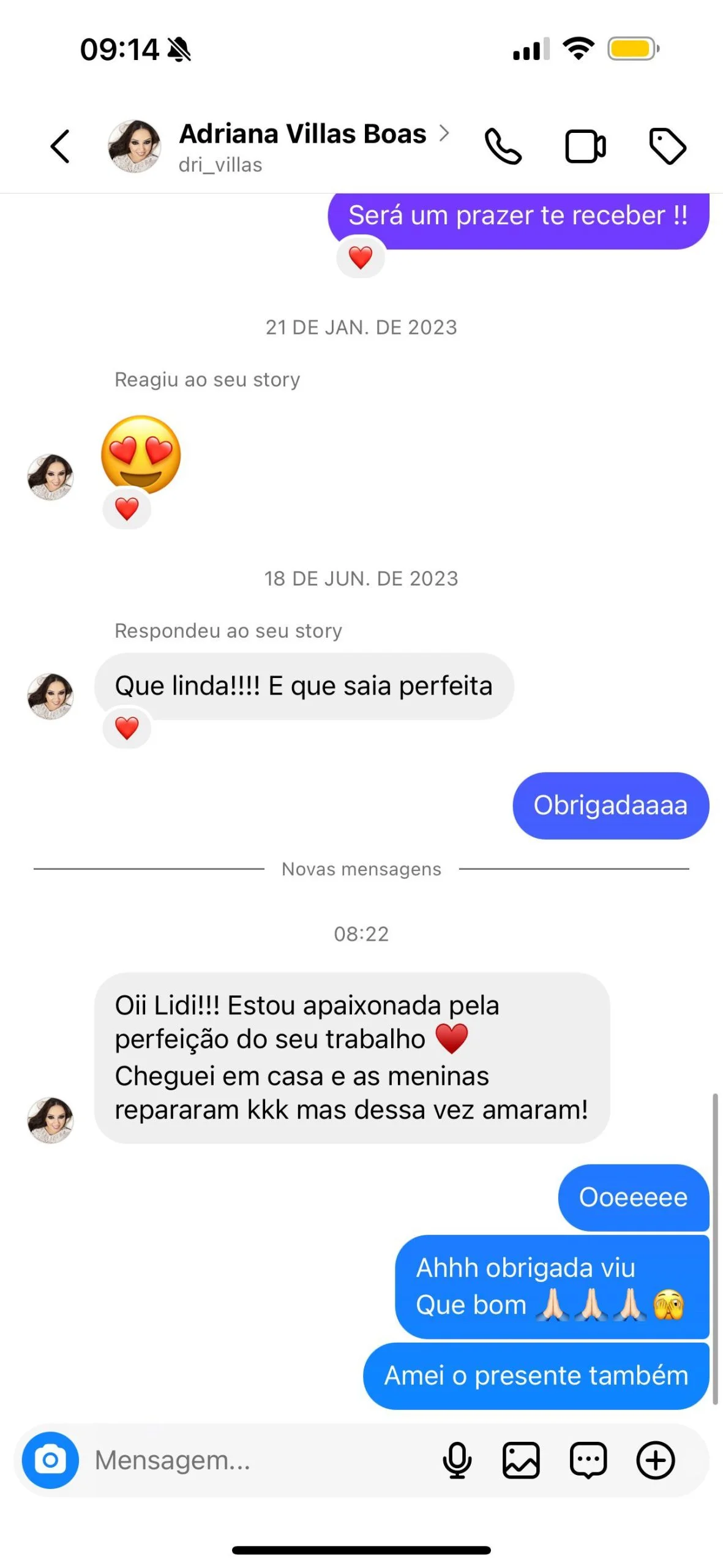Tap heart reaction on 'Será um prazer' message

click(x=361, y=257)
